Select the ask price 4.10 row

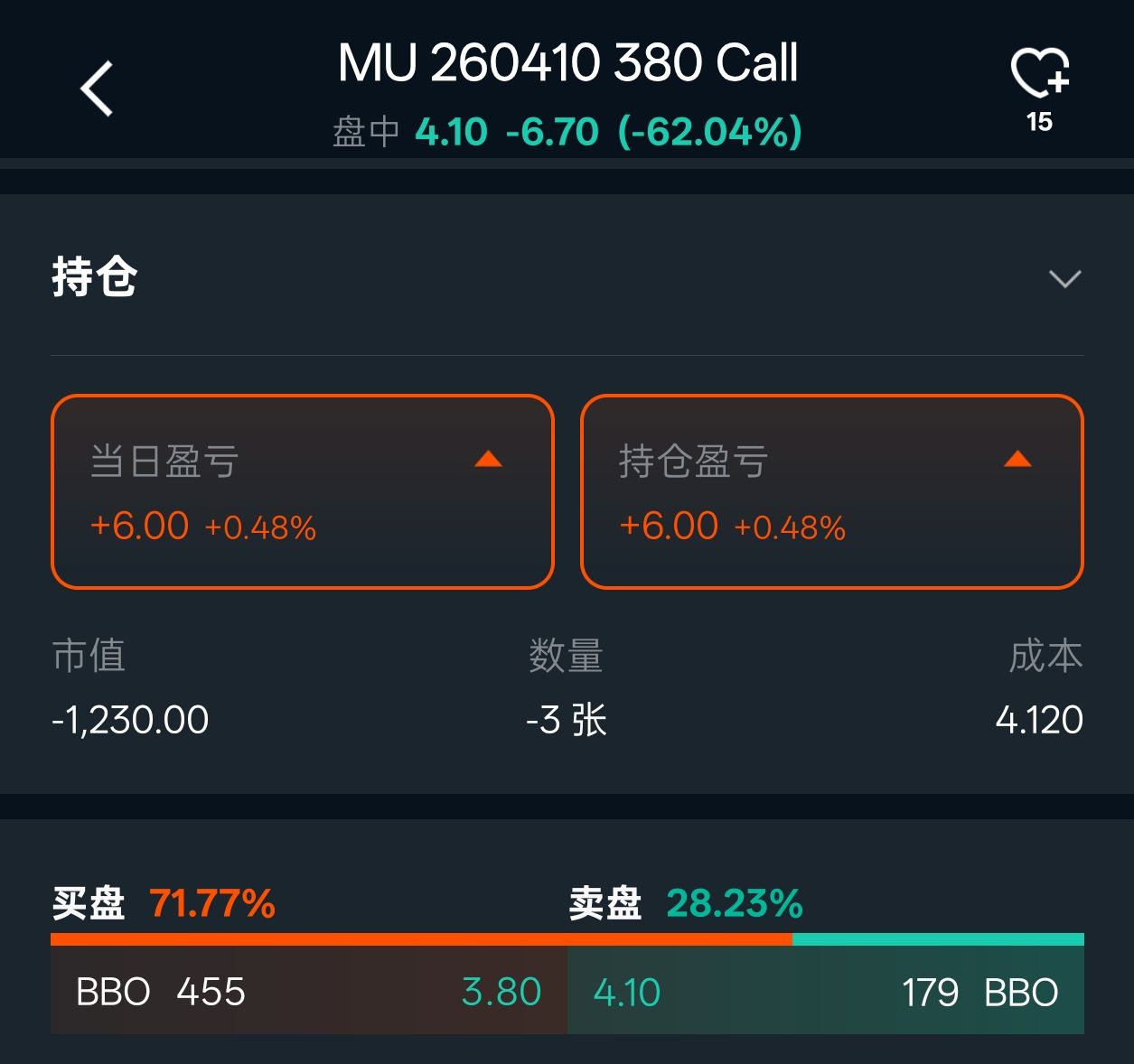[x=826, y=991]
